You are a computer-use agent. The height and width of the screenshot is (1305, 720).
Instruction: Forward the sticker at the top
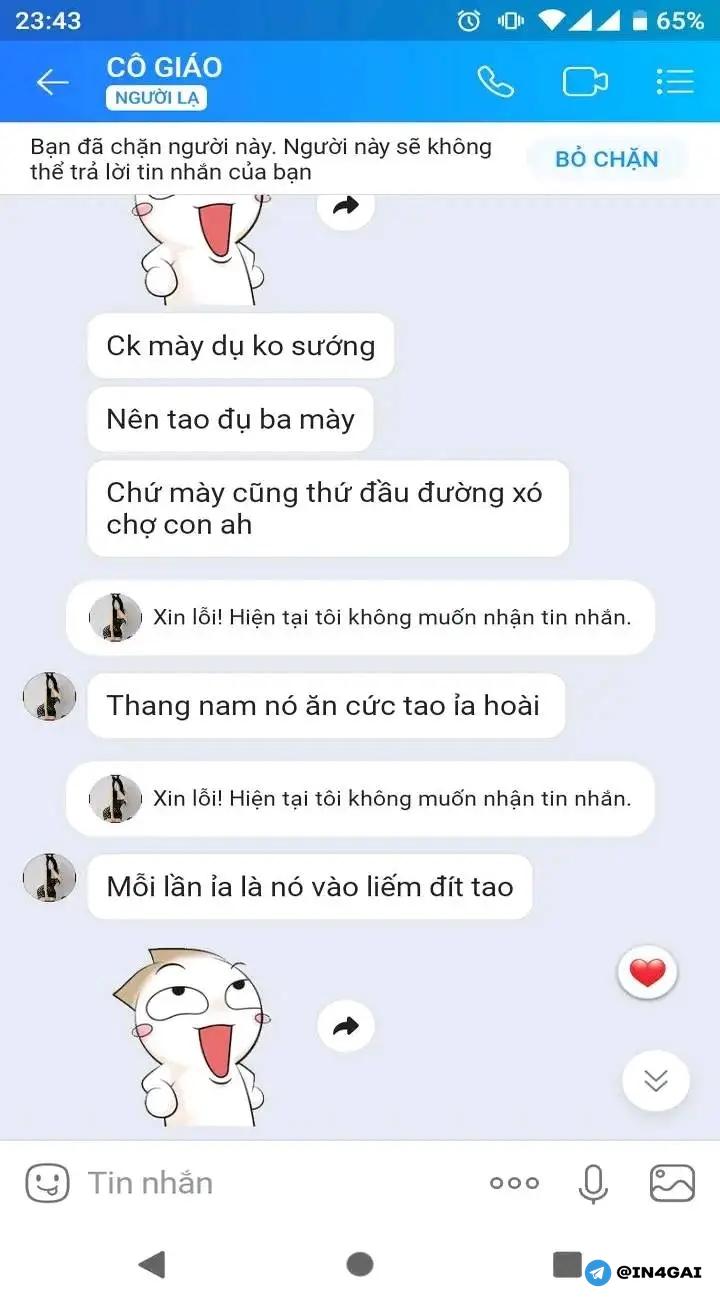346,206
